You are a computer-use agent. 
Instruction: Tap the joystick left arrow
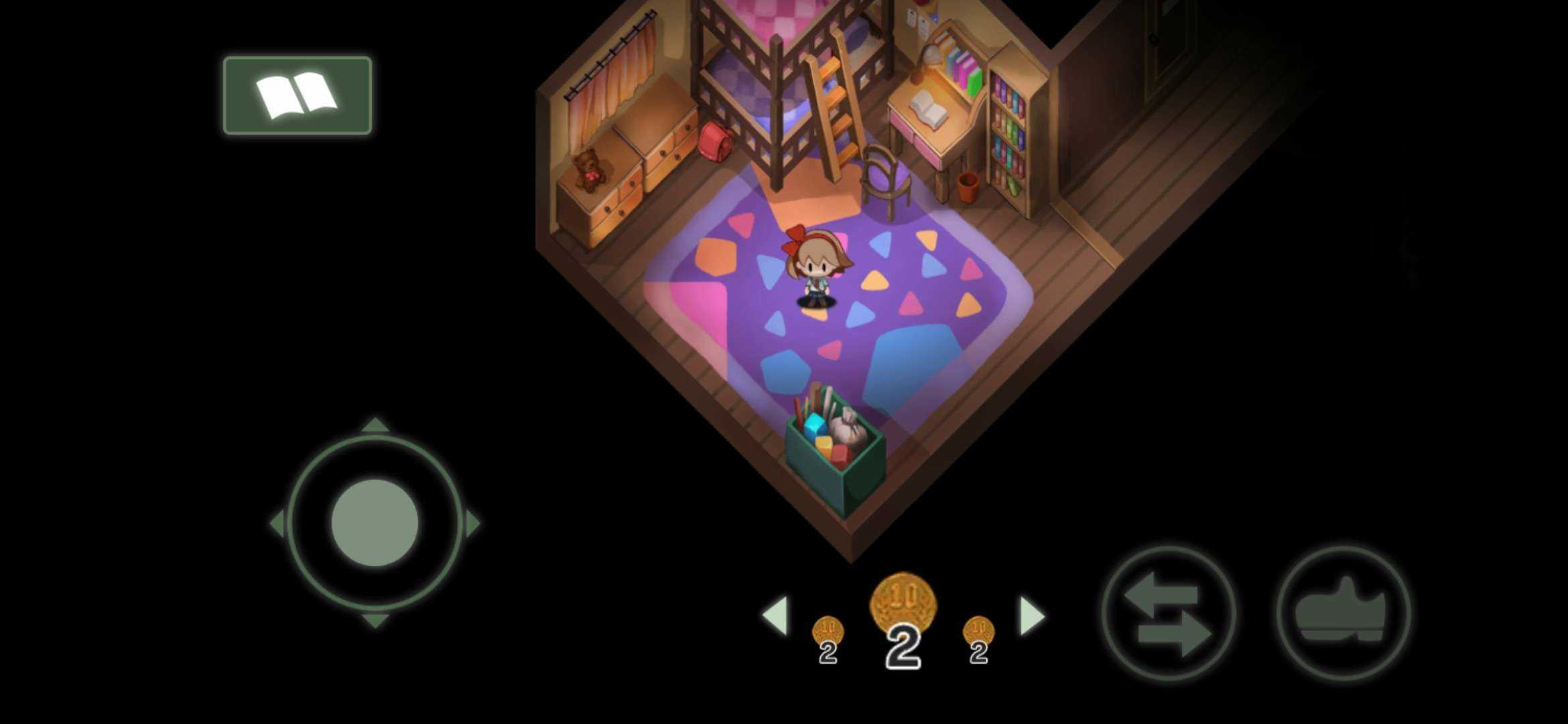[x=277, y=524]
